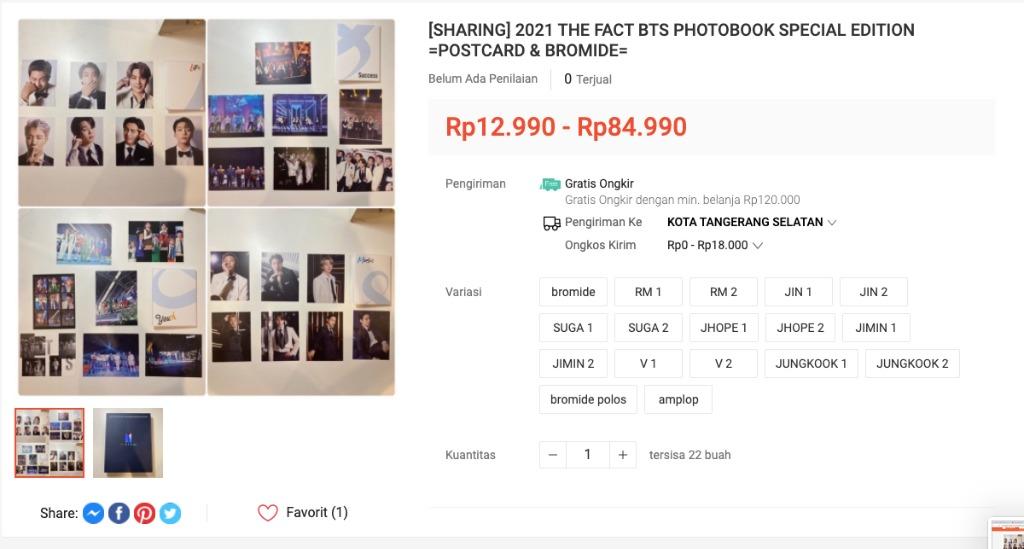This screenshot has width=1024, height=549.
Task: Choose JHOPE 2 variation
Action: 801,328
